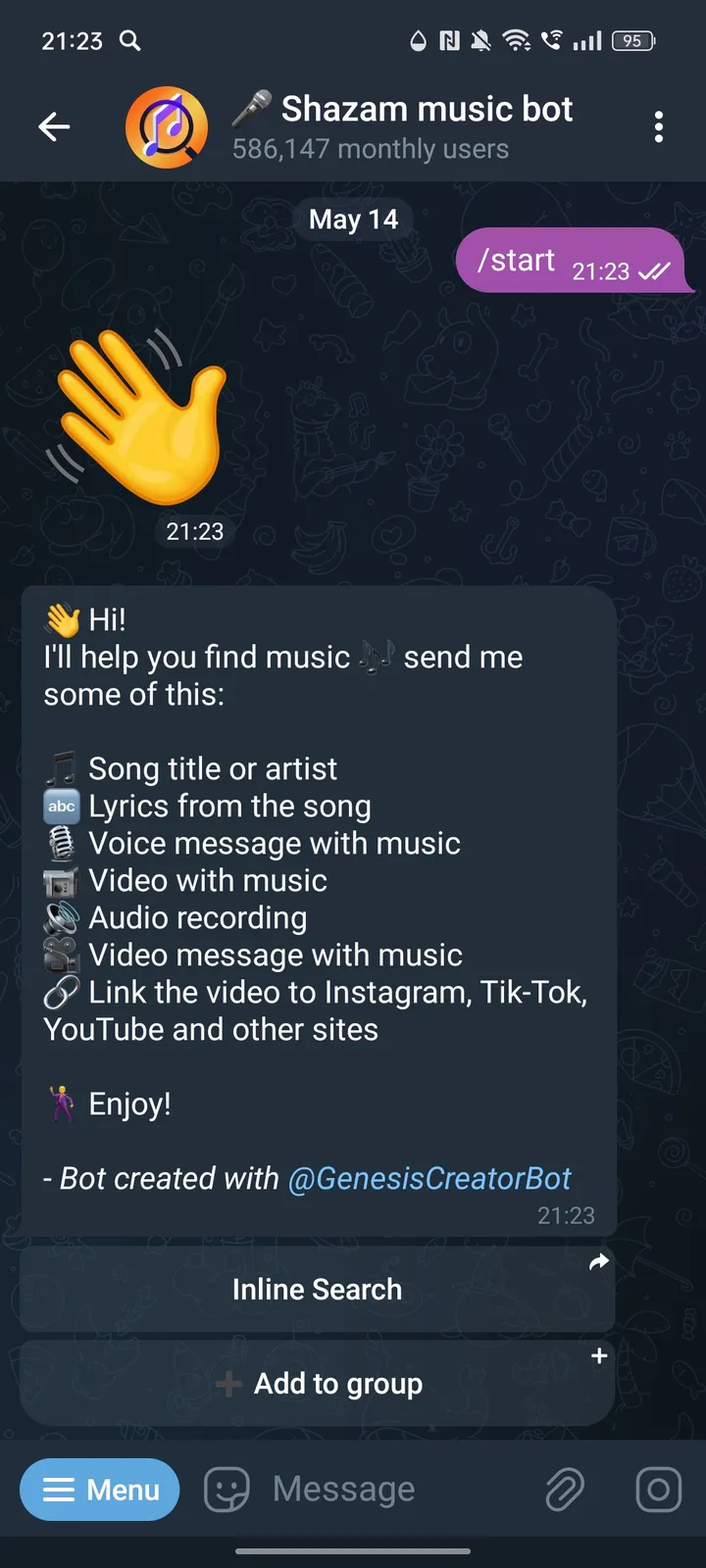Open the emoji and sticker picker icon
Image resolution: width=706 pixels, height=1568 pixels.
coord(226,1489)
